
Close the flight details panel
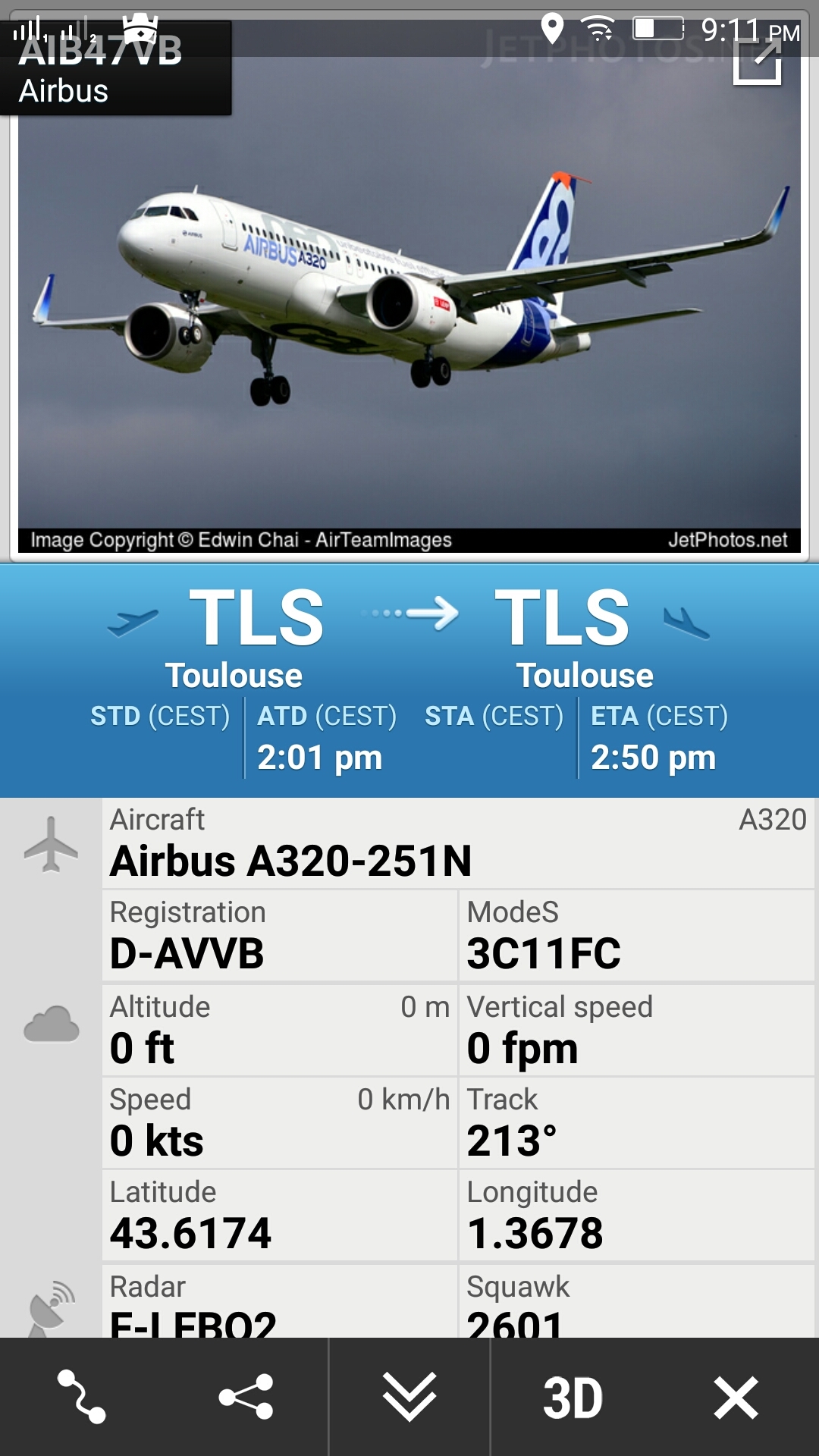736,1396
